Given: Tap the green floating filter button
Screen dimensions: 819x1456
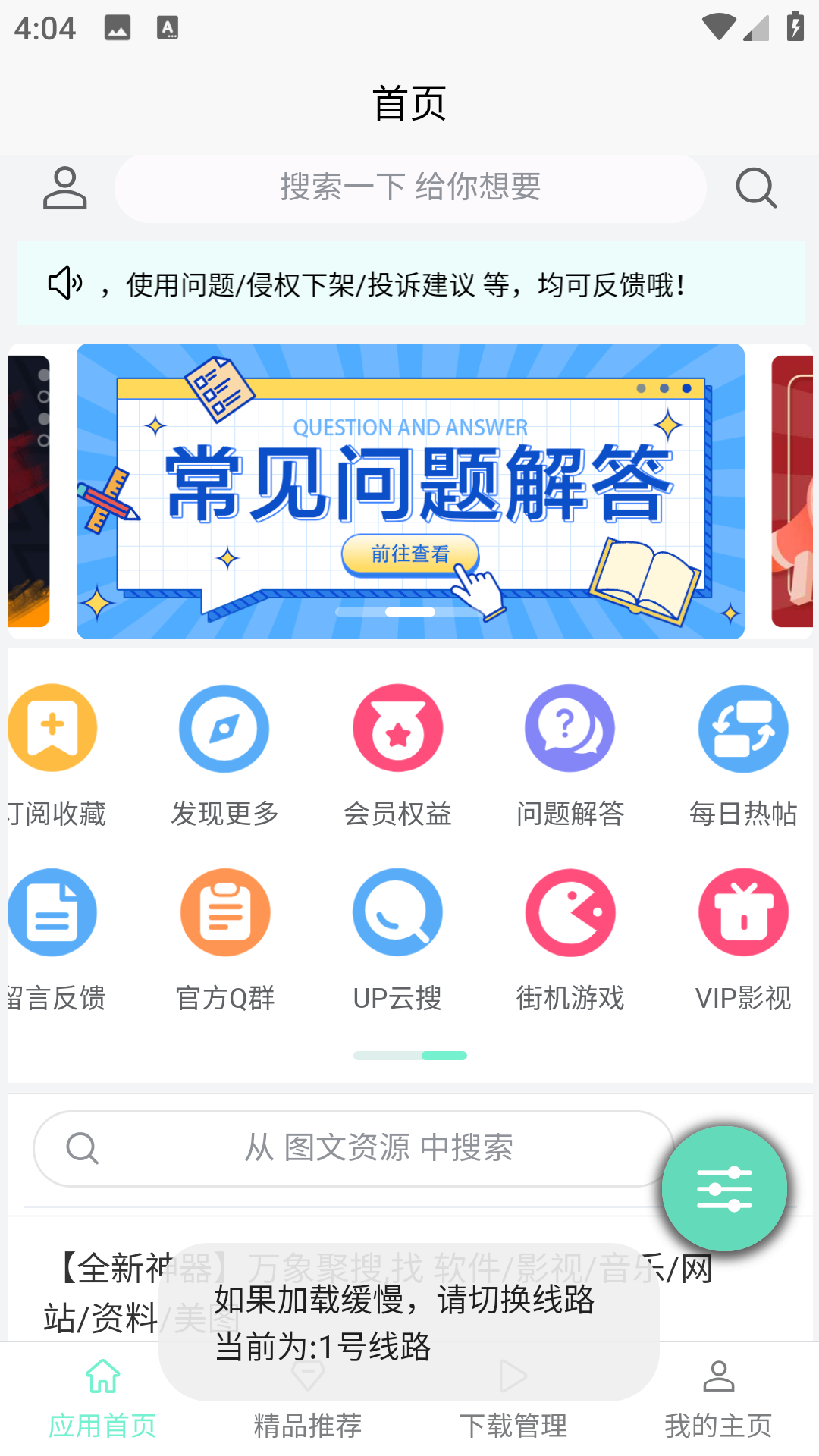Looking at the screenshot, I should [724, 1188].
